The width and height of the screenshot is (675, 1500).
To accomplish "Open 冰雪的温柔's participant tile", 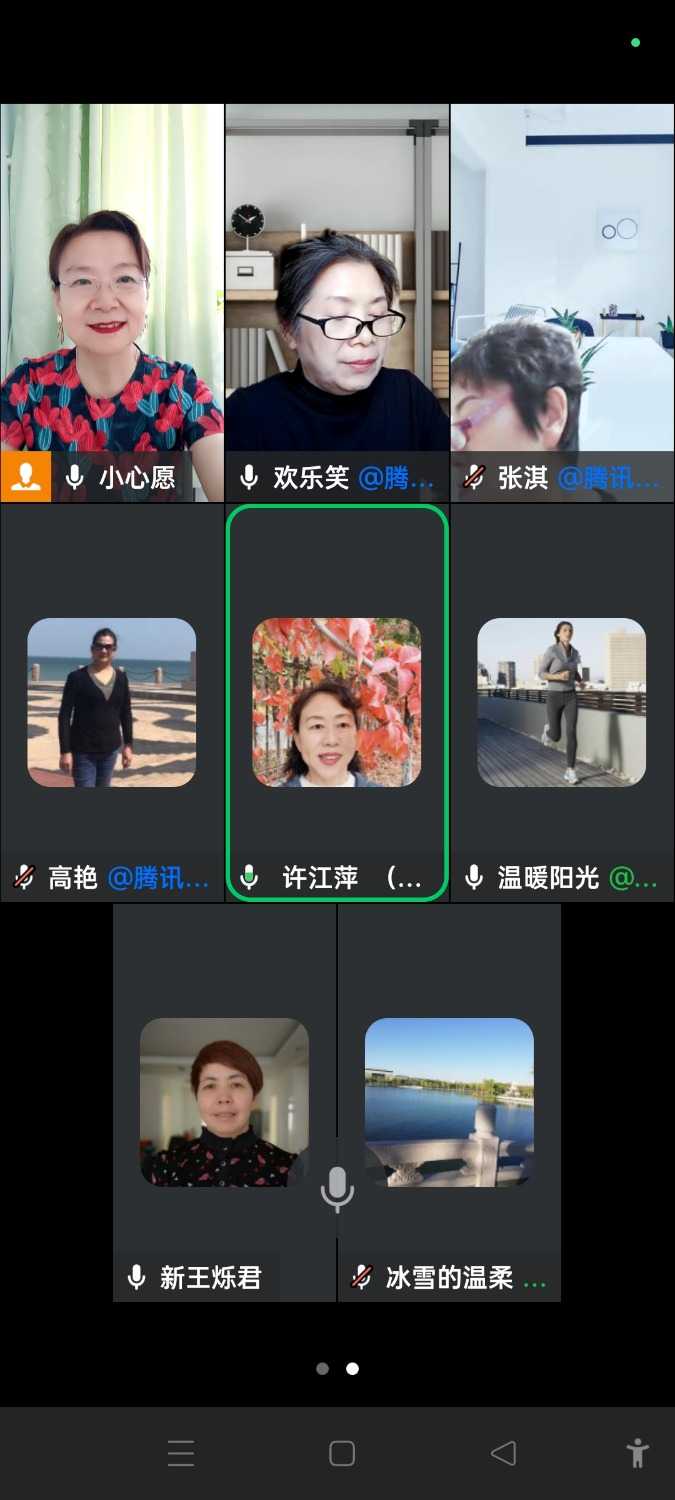I will 450,1100.
